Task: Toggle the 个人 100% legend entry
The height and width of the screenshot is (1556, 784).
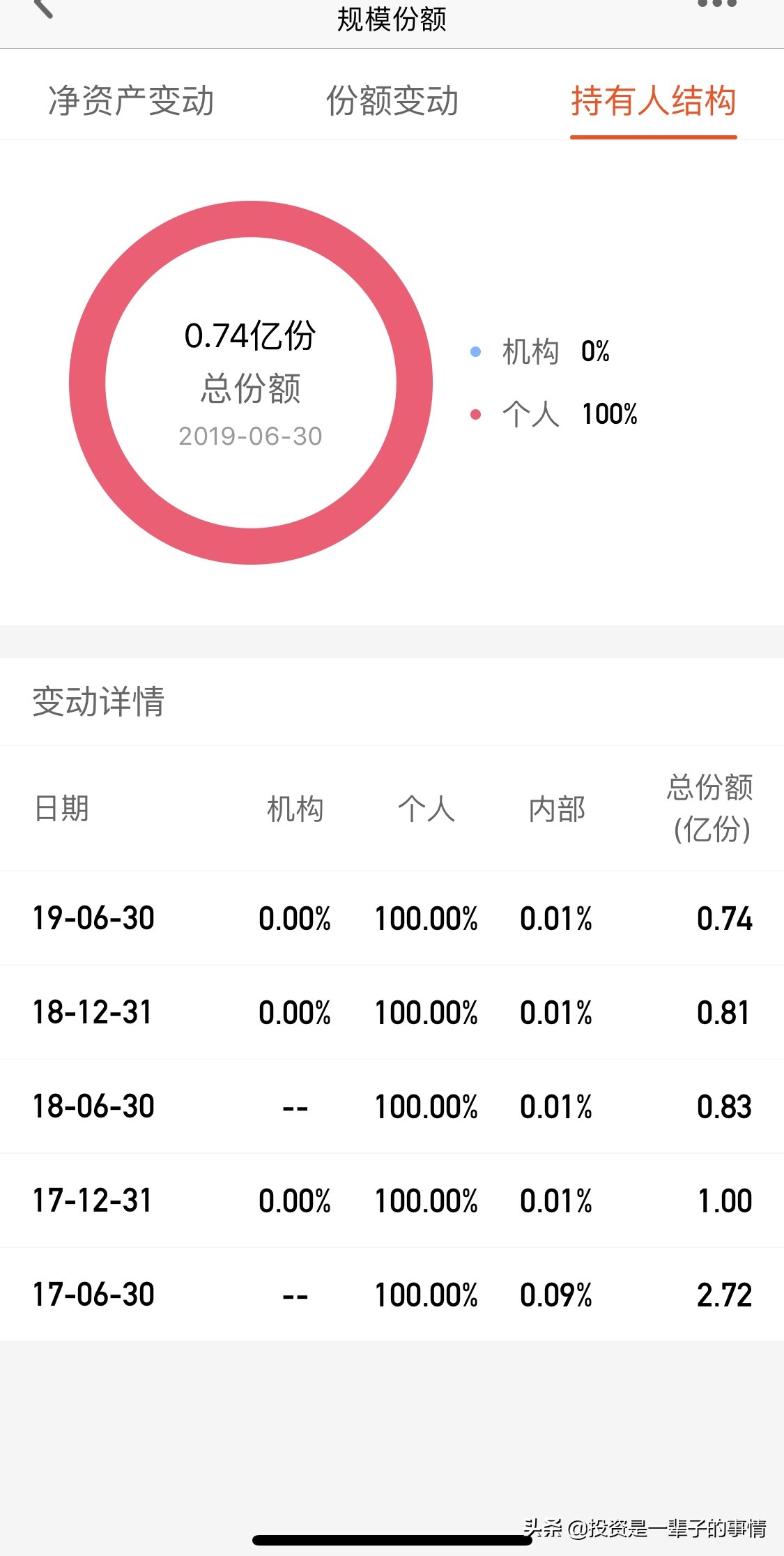Action: pyautogui.click(x=568, y=414)
